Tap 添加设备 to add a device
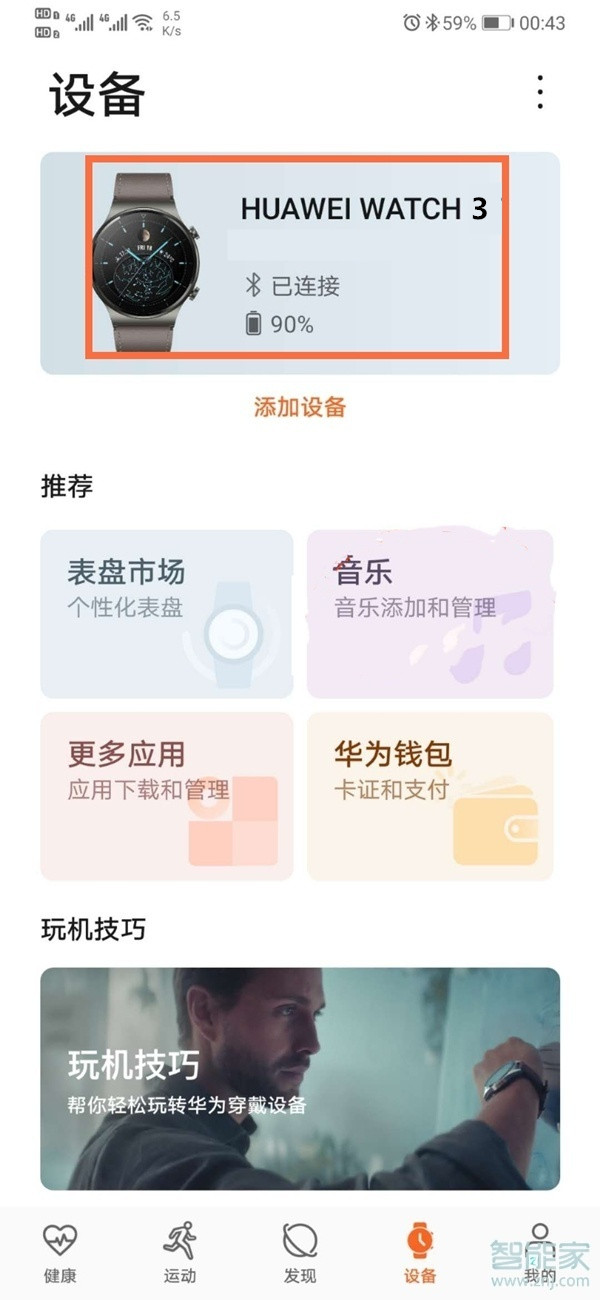This screenshot has height=1300, width=600. [x=299, y=407]
